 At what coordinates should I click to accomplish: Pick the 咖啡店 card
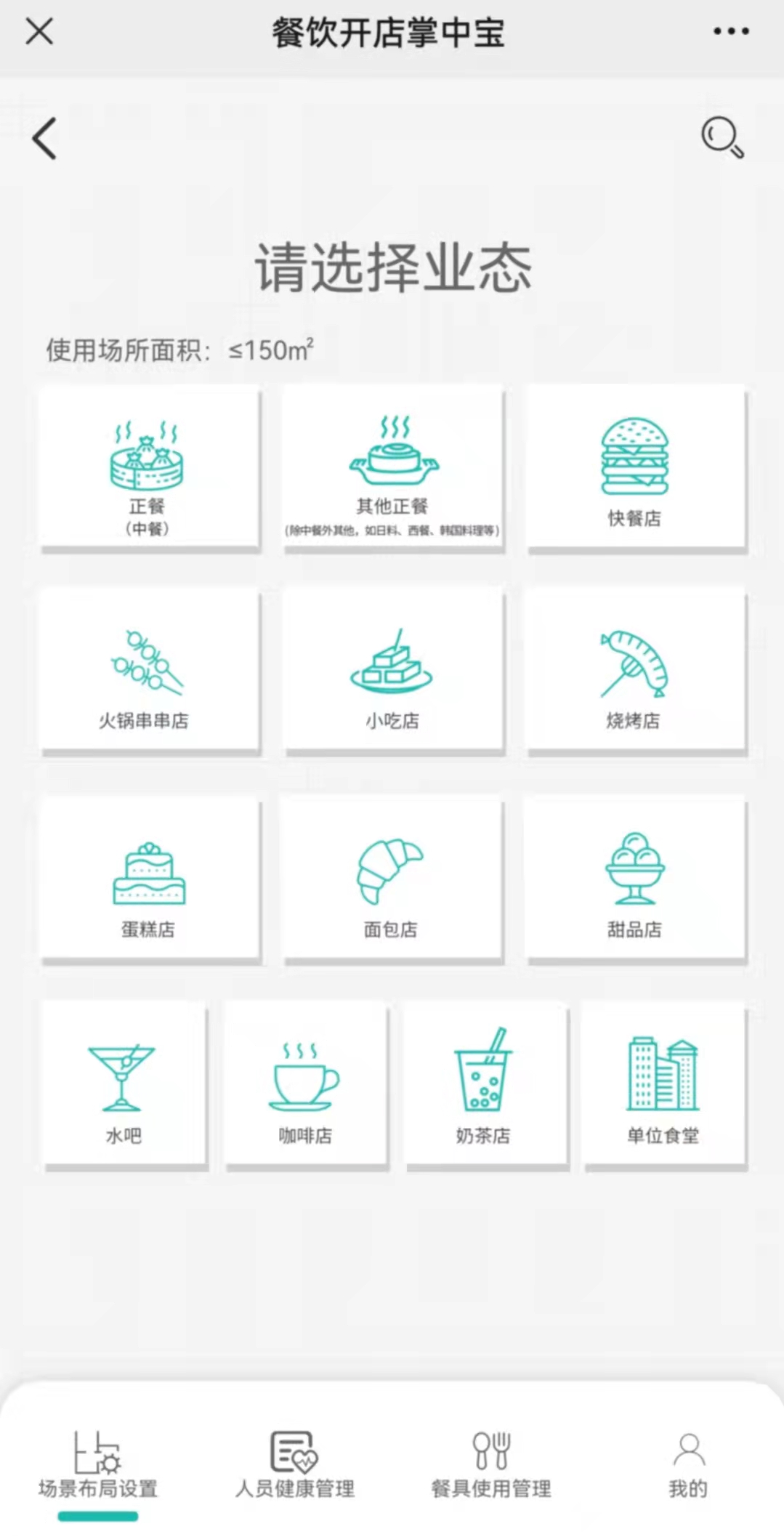coord(305,1084)
